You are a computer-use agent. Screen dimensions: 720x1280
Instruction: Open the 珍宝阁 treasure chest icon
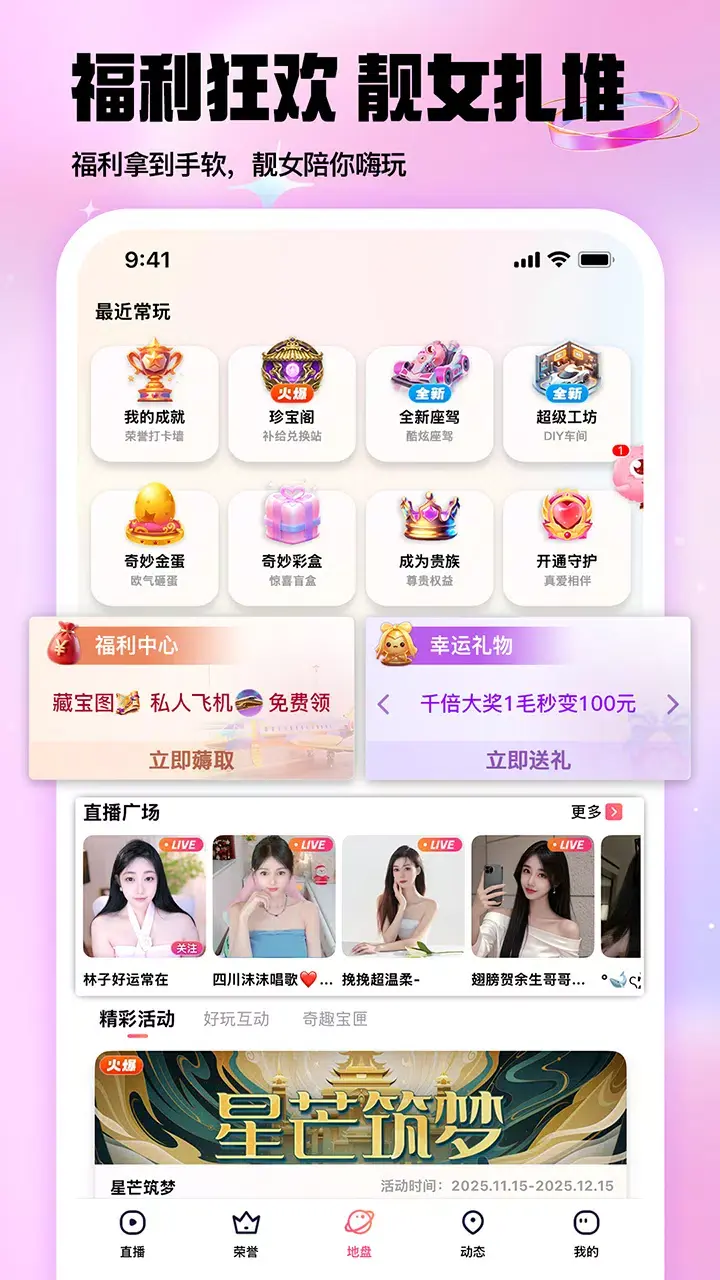click(291, 377)
